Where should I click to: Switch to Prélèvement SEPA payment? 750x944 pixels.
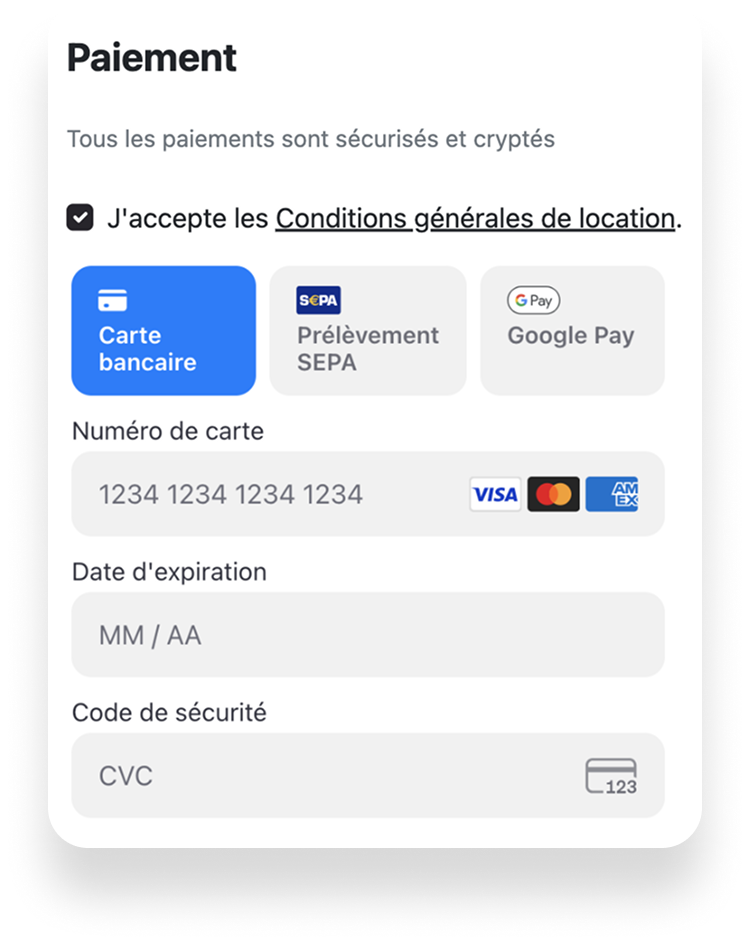(x=367, y=331)
